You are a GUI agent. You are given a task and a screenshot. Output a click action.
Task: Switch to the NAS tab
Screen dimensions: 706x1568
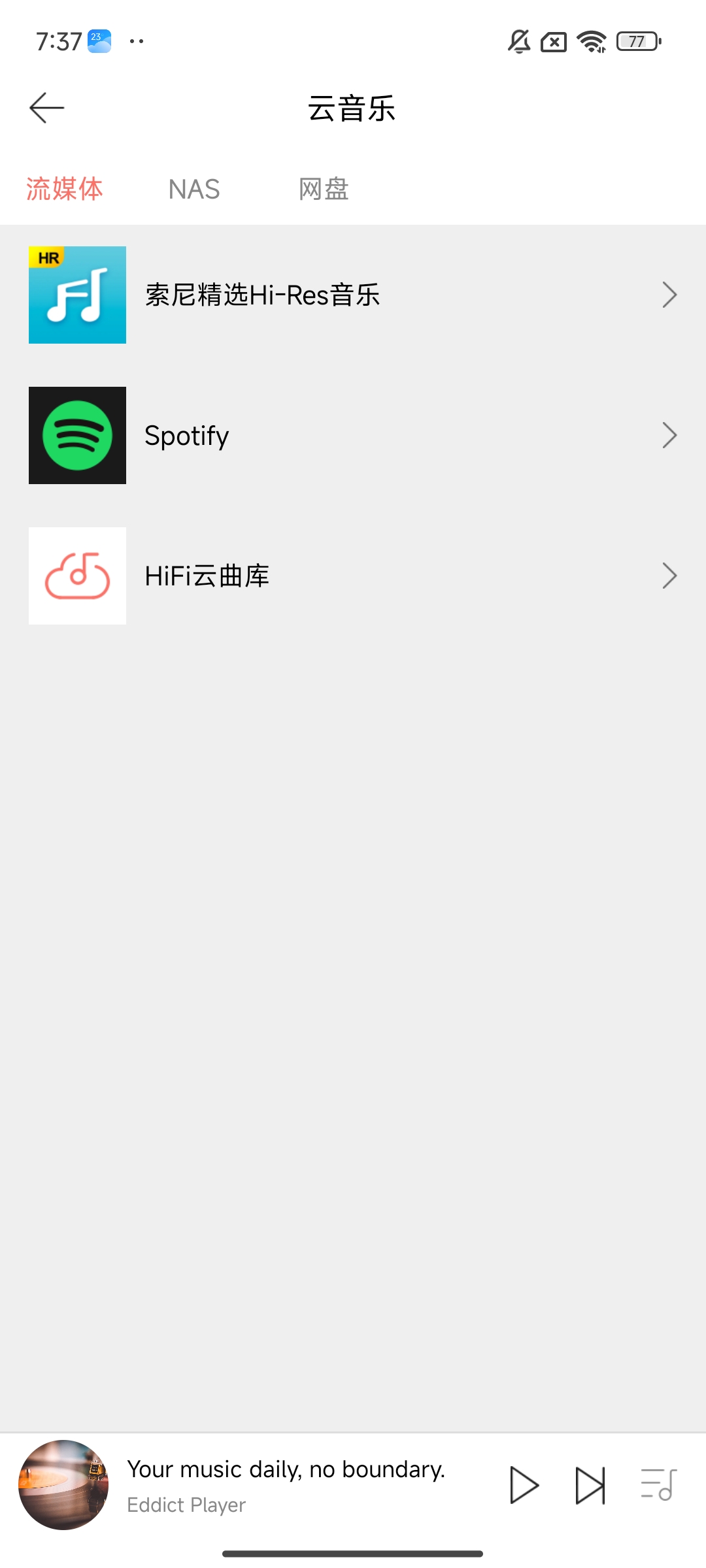click(194, 189)
